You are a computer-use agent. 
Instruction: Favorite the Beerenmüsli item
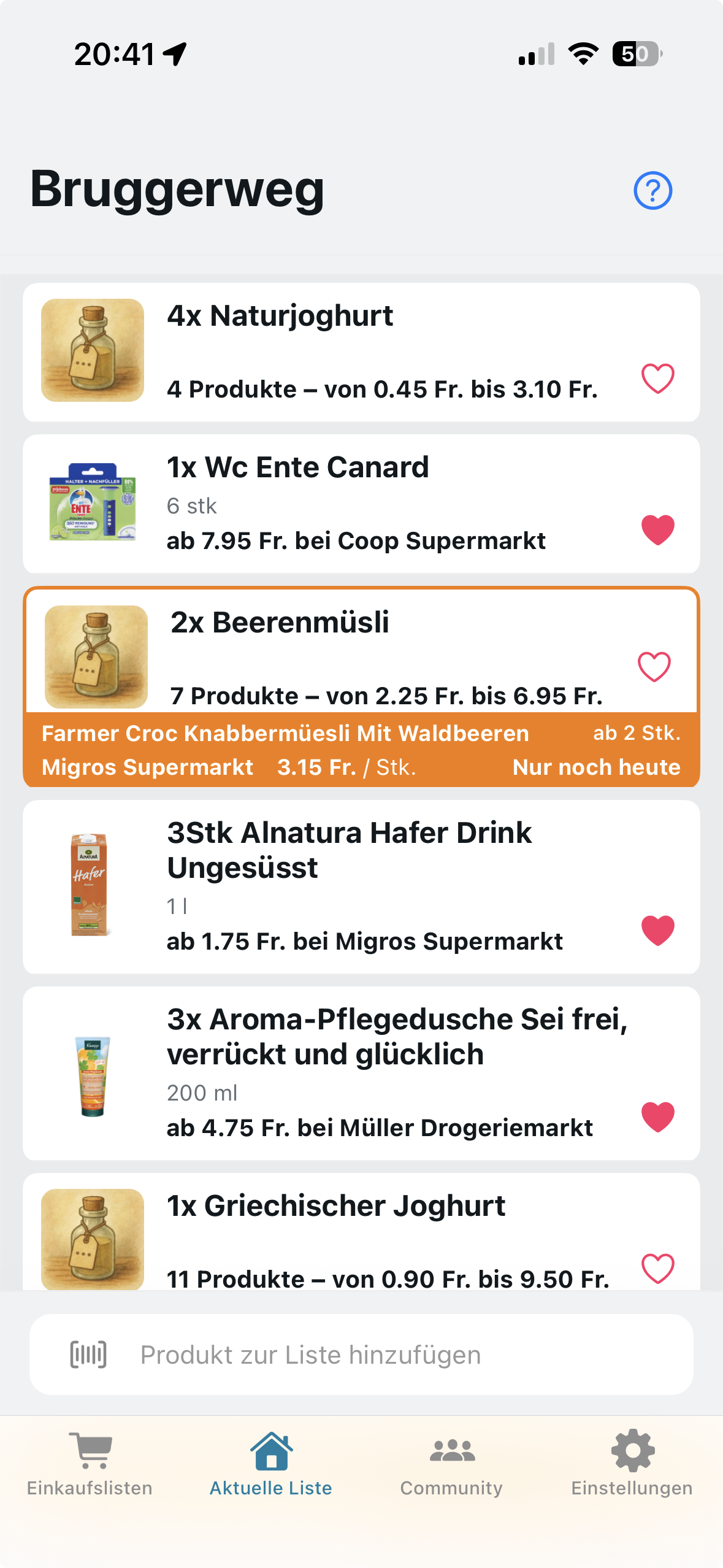coord(654,667)
